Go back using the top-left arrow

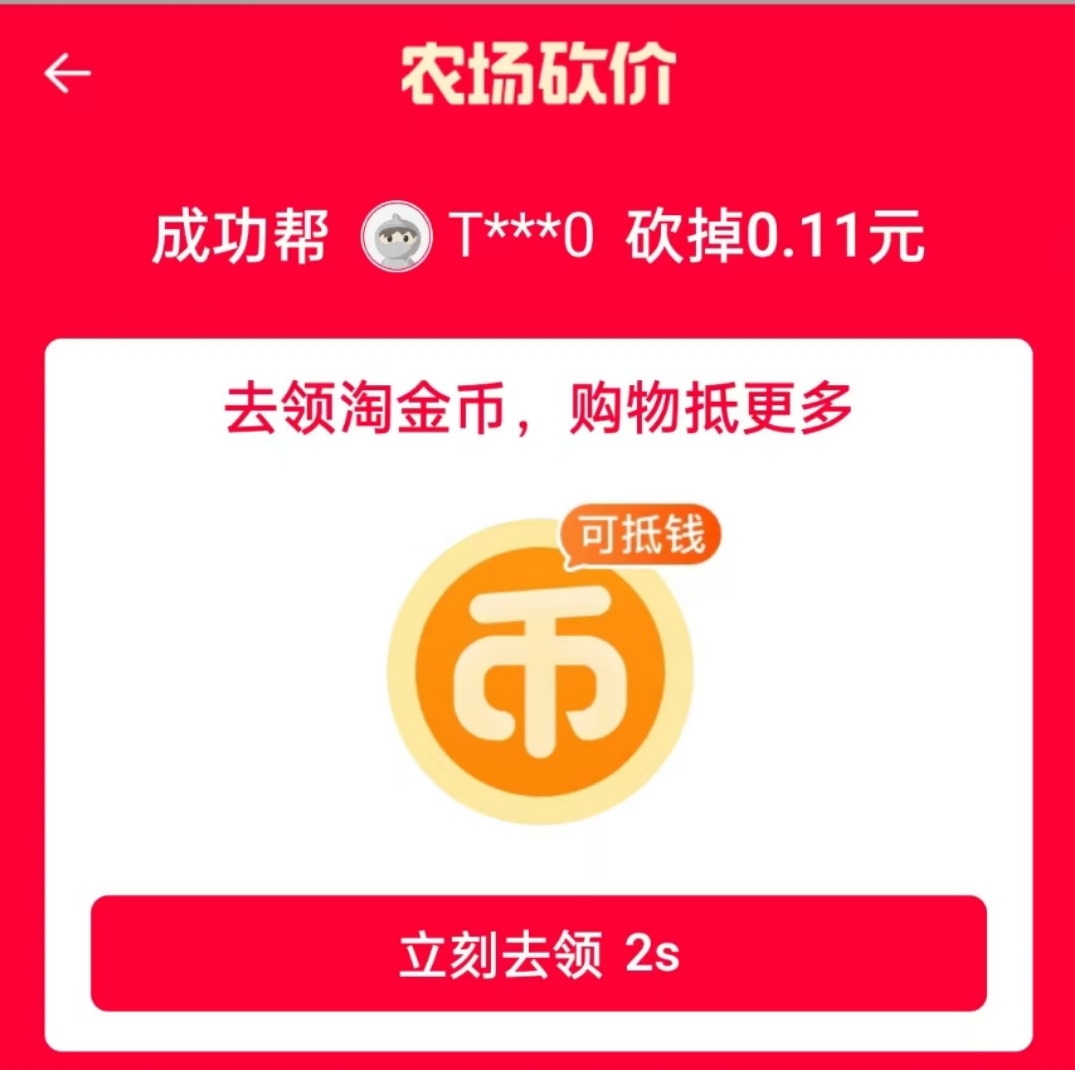point(67,74)
